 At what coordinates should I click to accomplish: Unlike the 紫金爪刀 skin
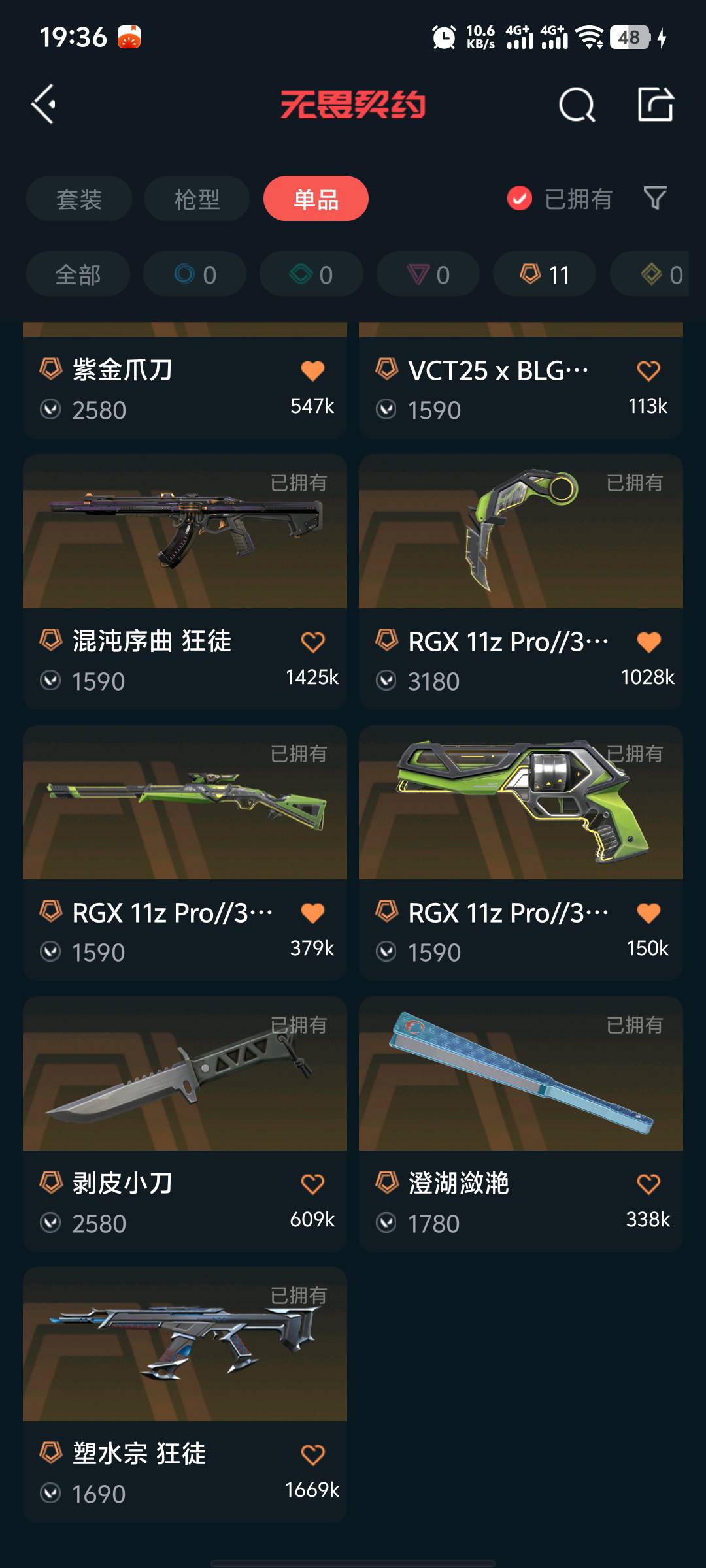312,371
